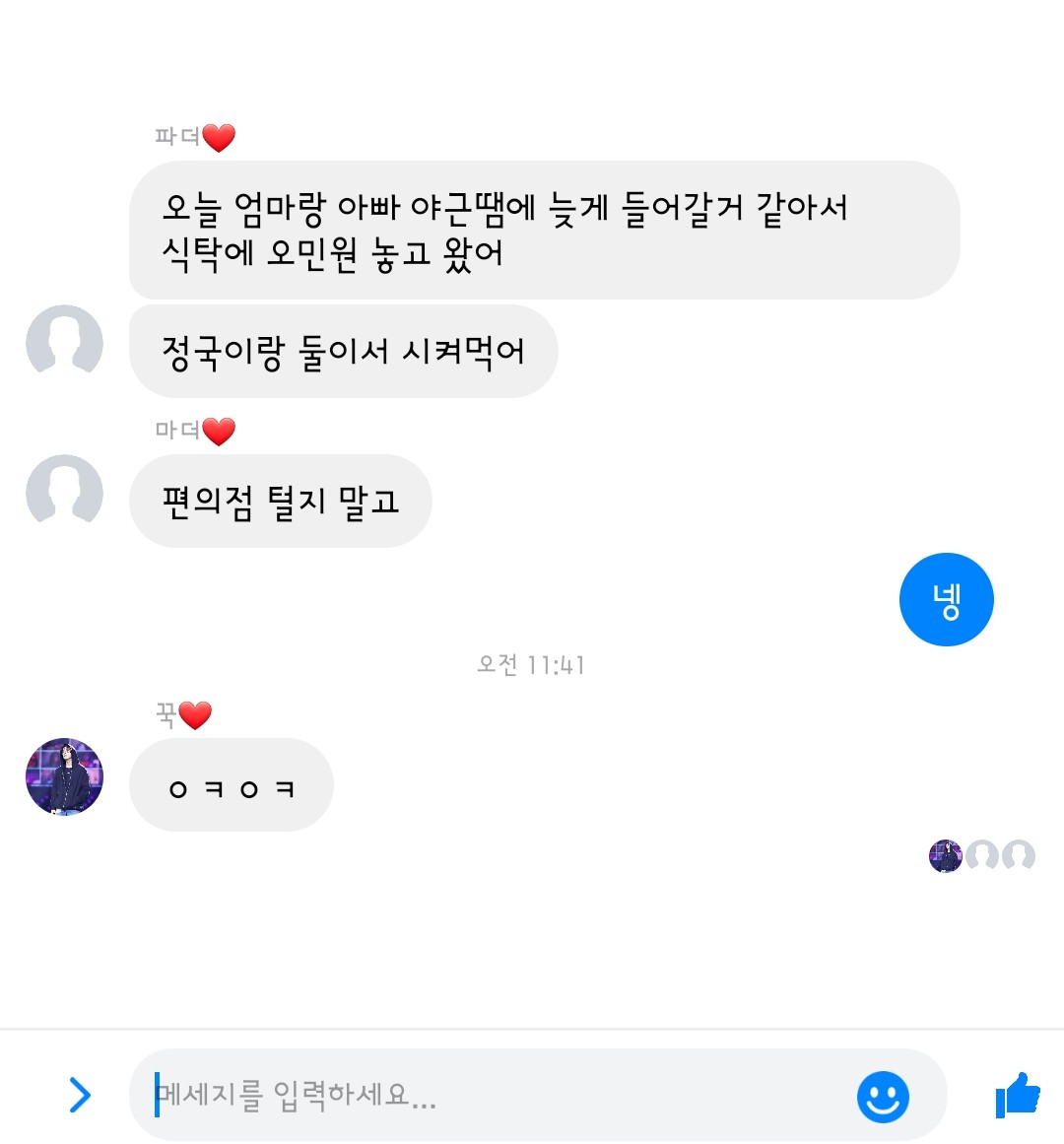This screenshot has width=1064, height=1144.
Task: Open 파더's default avatar
Action: point(64,341)
